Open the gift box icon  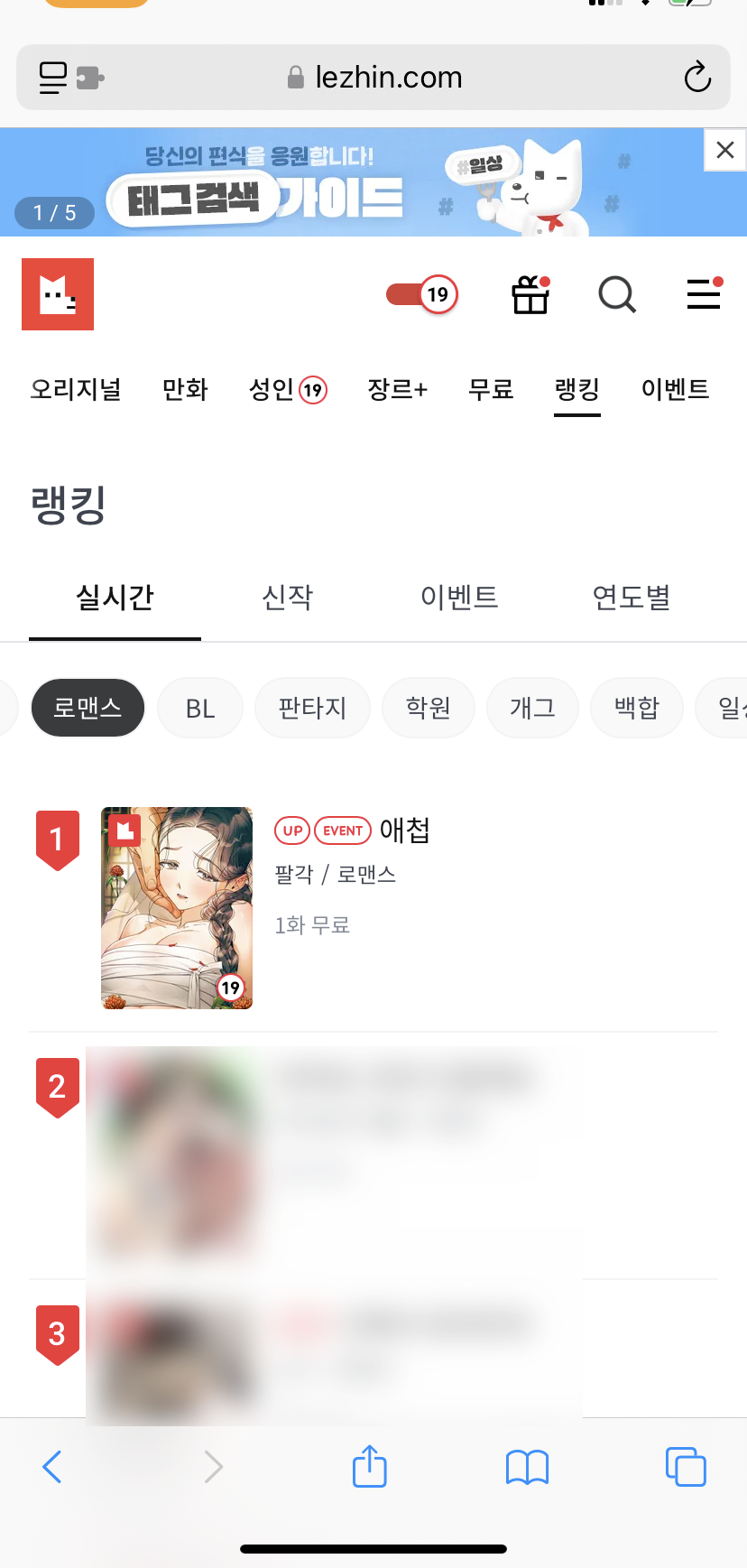tap(530, 294)
